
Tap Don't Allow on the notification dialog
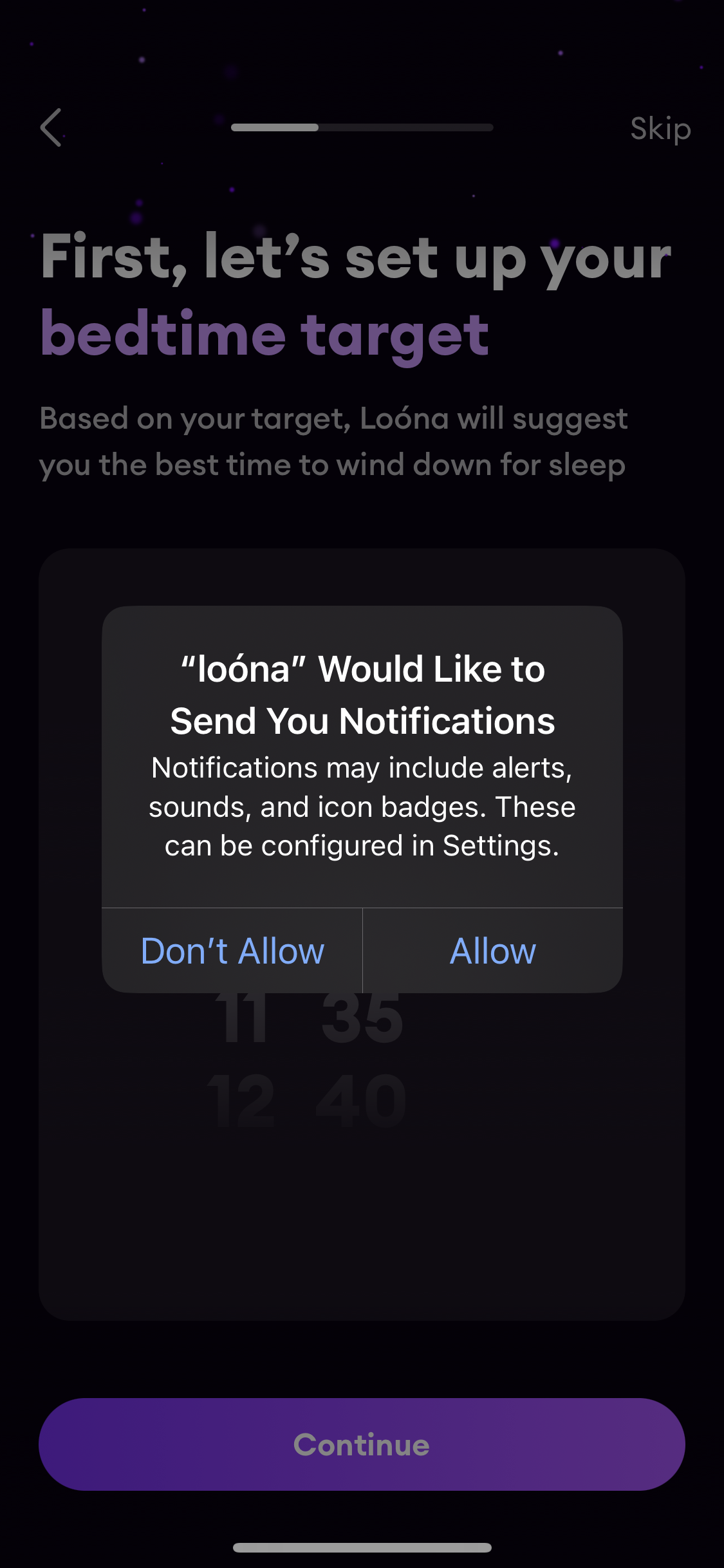[233, 951]
